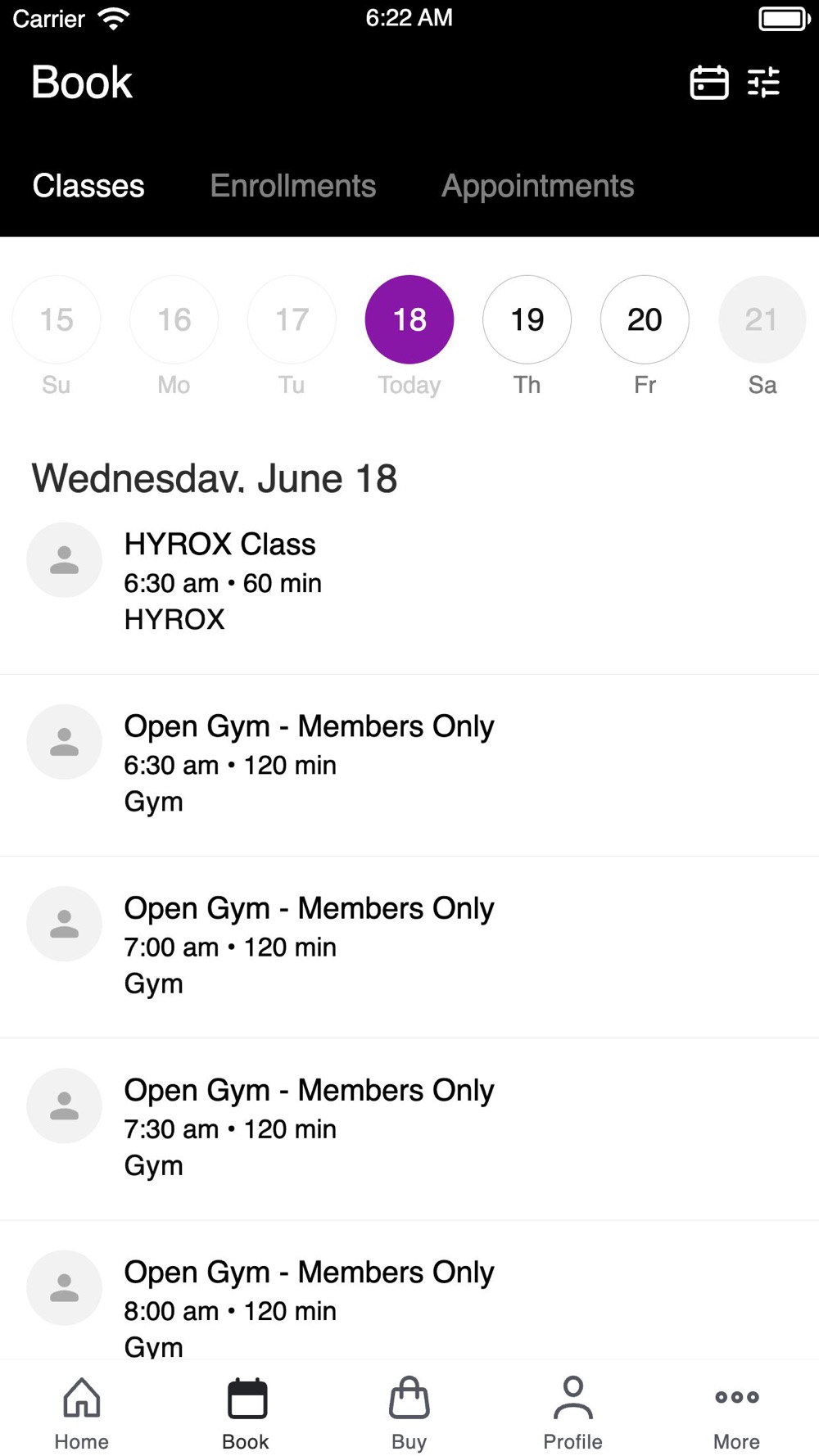Open the HYROX Class at 6:30 am
The width and height of the screenshot is (819, 1456).
click(409, 582)
